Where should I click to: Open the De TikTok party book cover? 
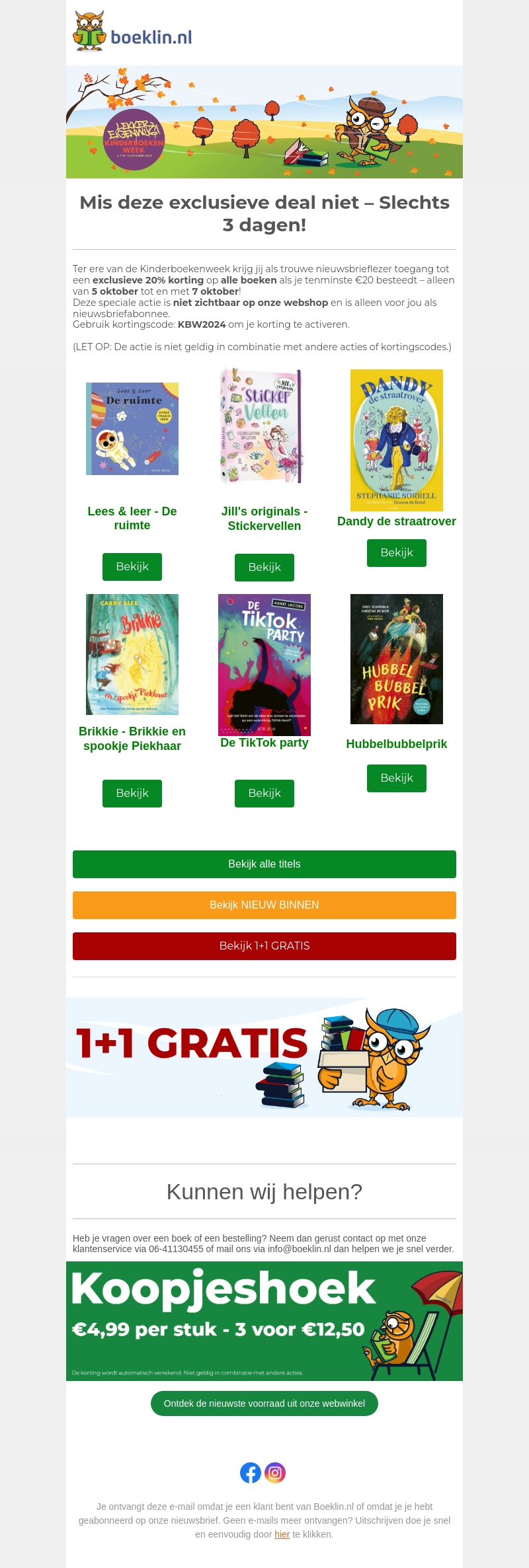tap(264, 665)
